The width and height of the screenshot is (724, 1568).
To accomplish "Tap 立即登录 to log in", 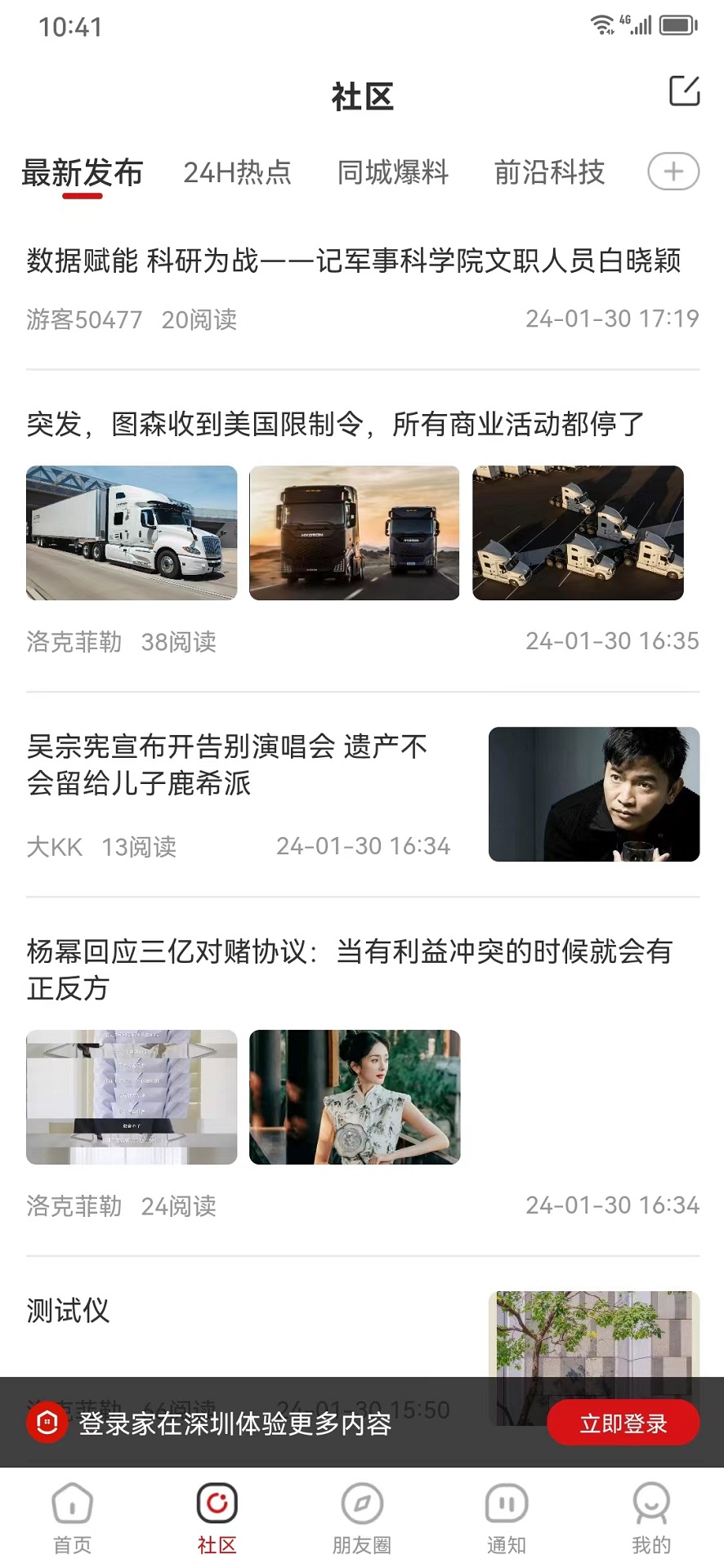I will pos(623,1423).
